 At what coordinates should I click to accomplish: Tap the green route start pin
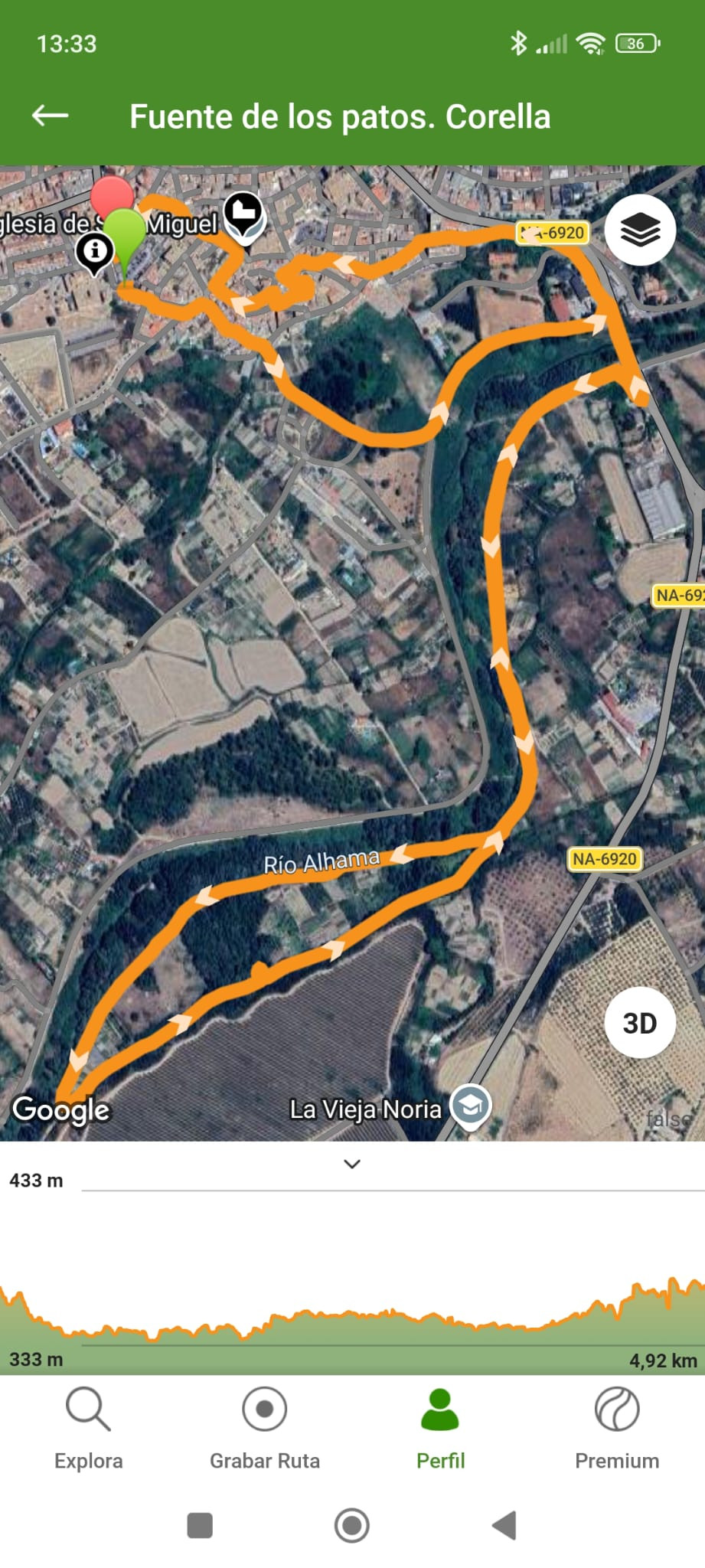[x=124, y=234]
